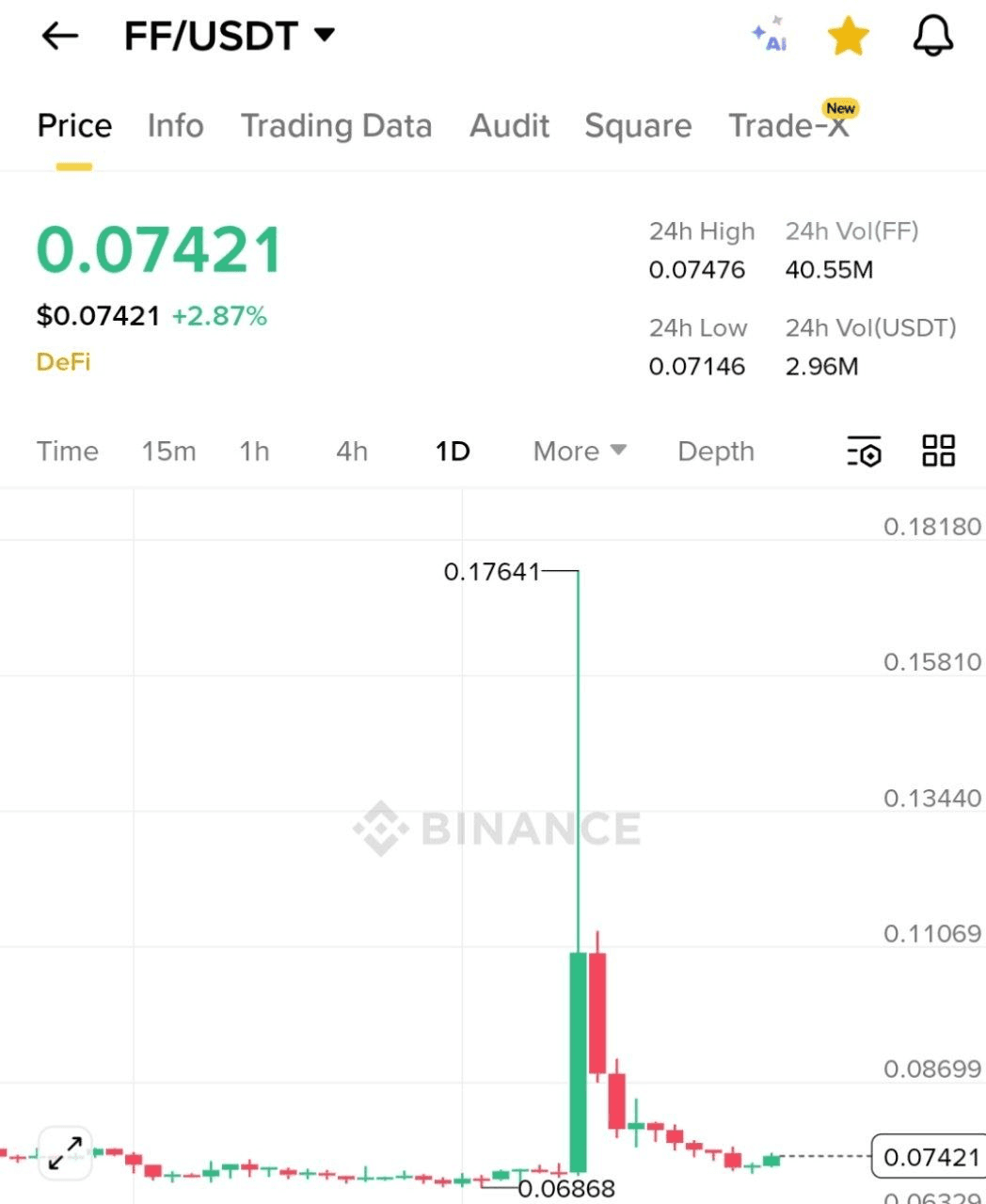986x1204 pixels.
Task: Select the 1D chart interval
Action: 453,451
